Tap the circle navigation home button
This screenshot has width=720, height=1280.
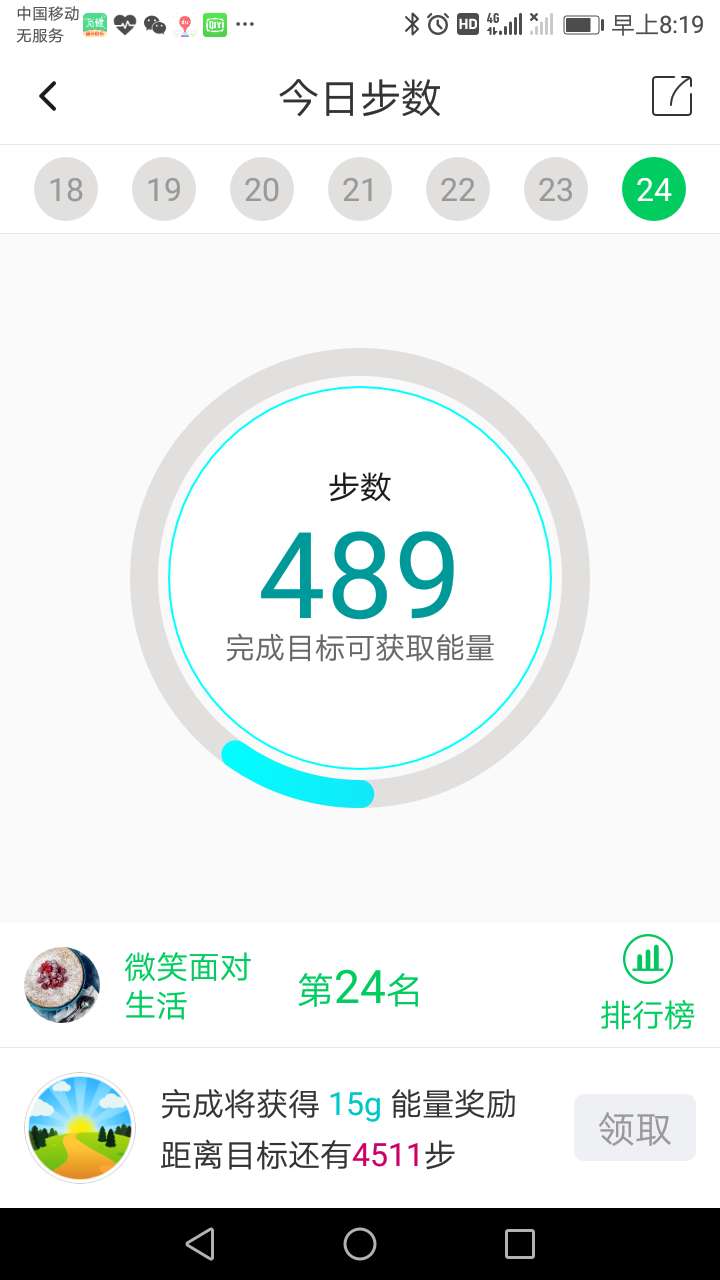(x=360, y=1243)
